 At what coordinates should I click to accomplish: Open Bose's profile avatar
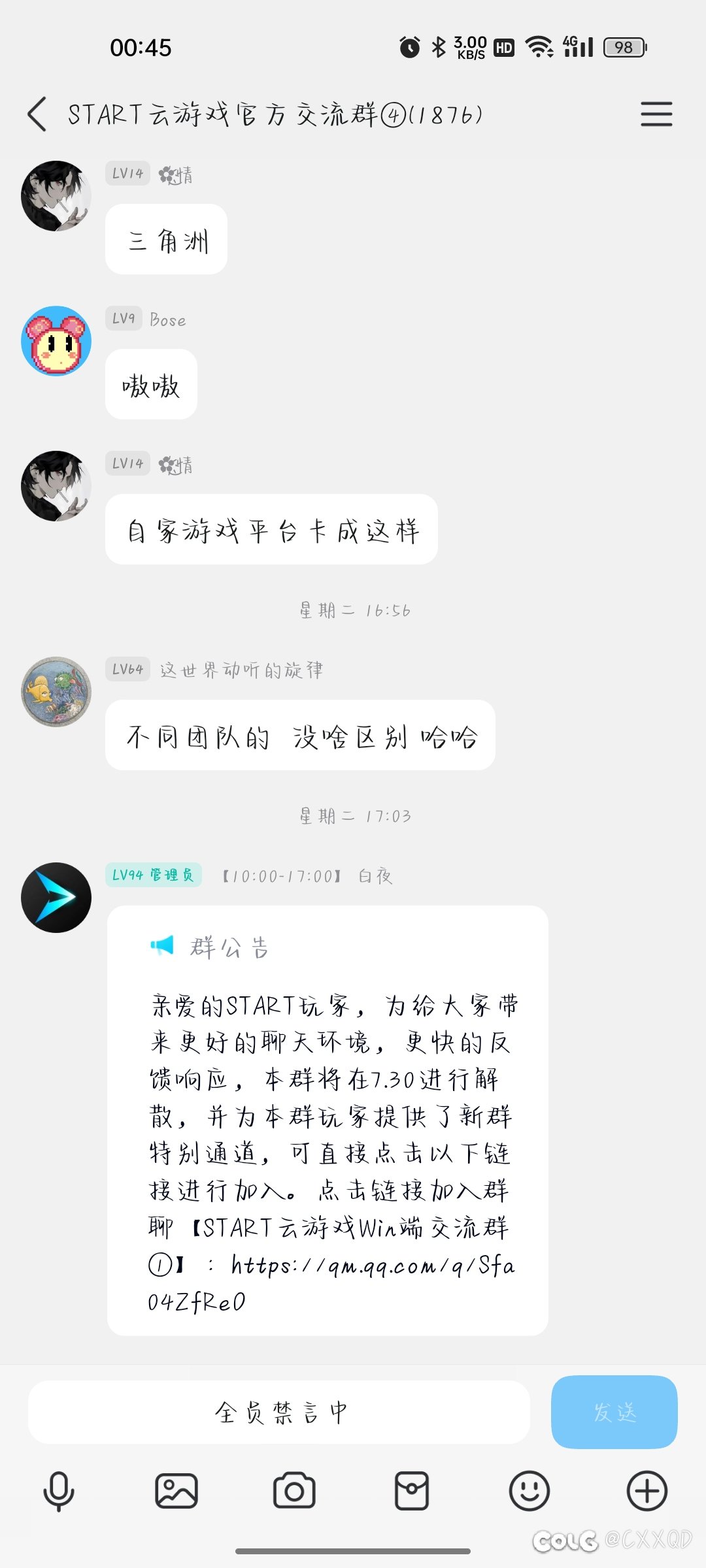coord(56,341)
